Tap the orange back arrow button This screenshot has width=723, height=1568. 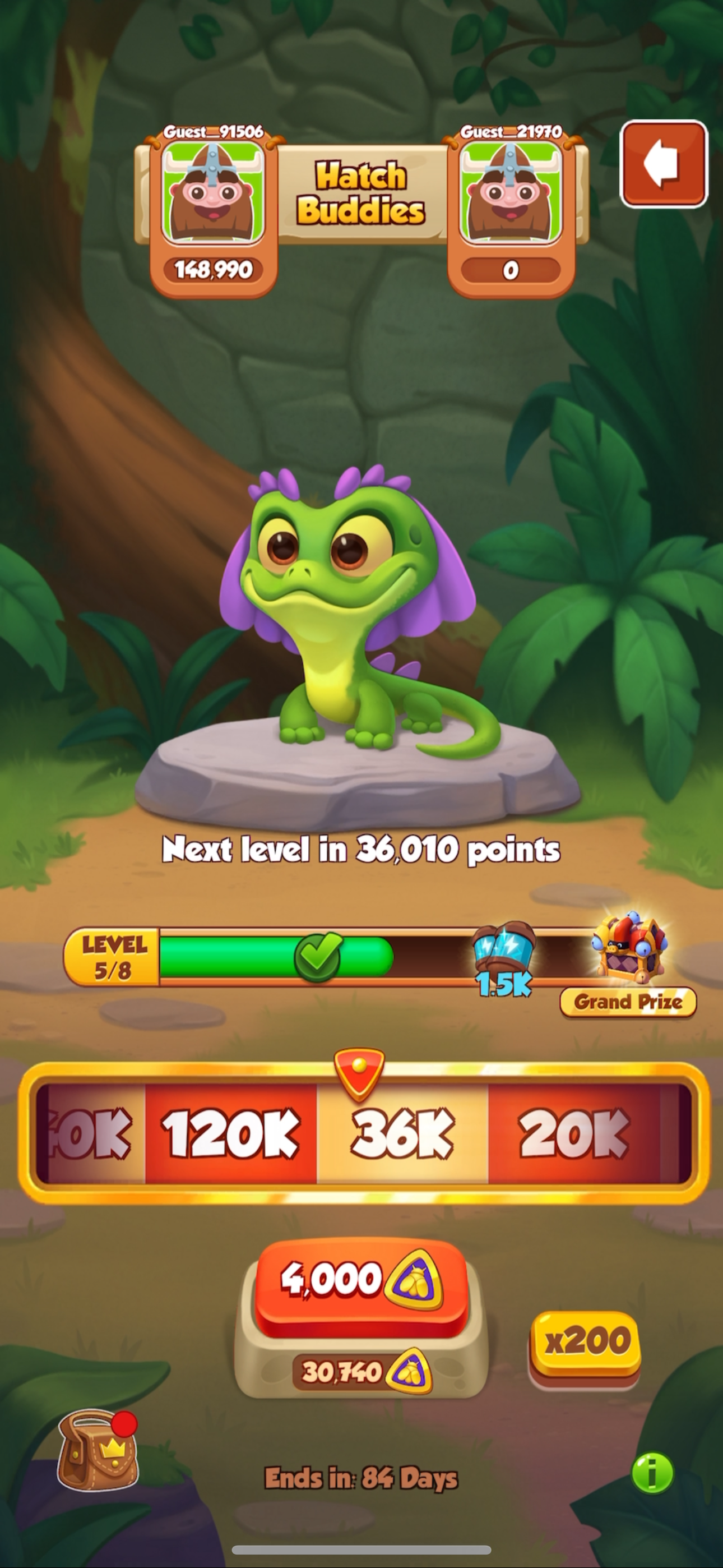click(x=664, y=163)
